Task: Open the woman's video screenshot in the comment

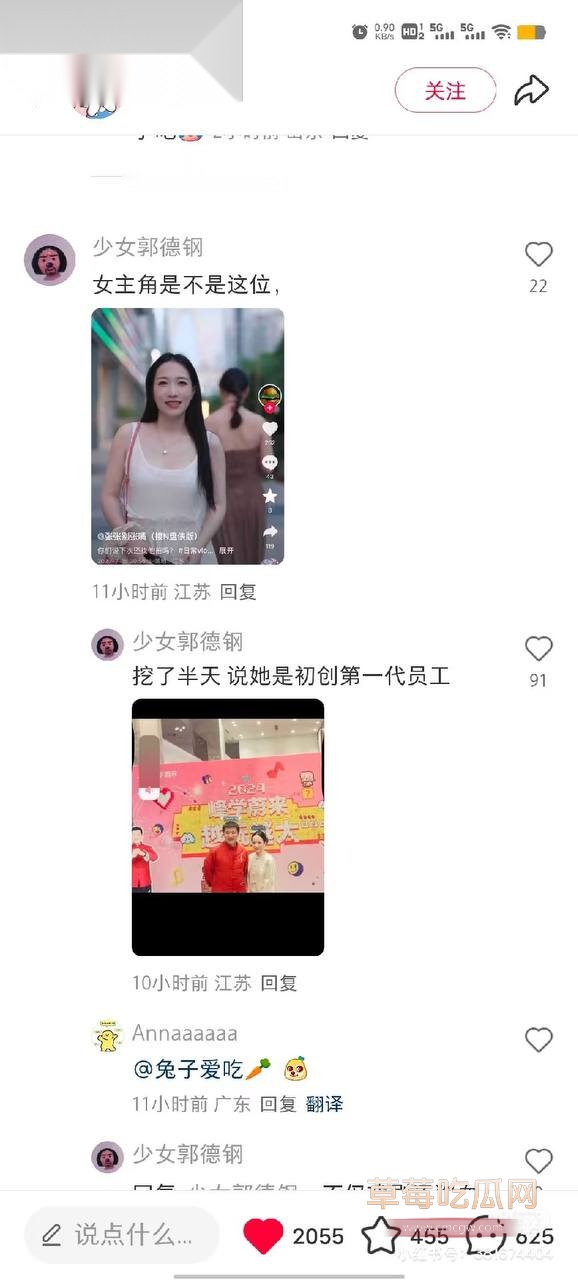Action: point(188,436)
